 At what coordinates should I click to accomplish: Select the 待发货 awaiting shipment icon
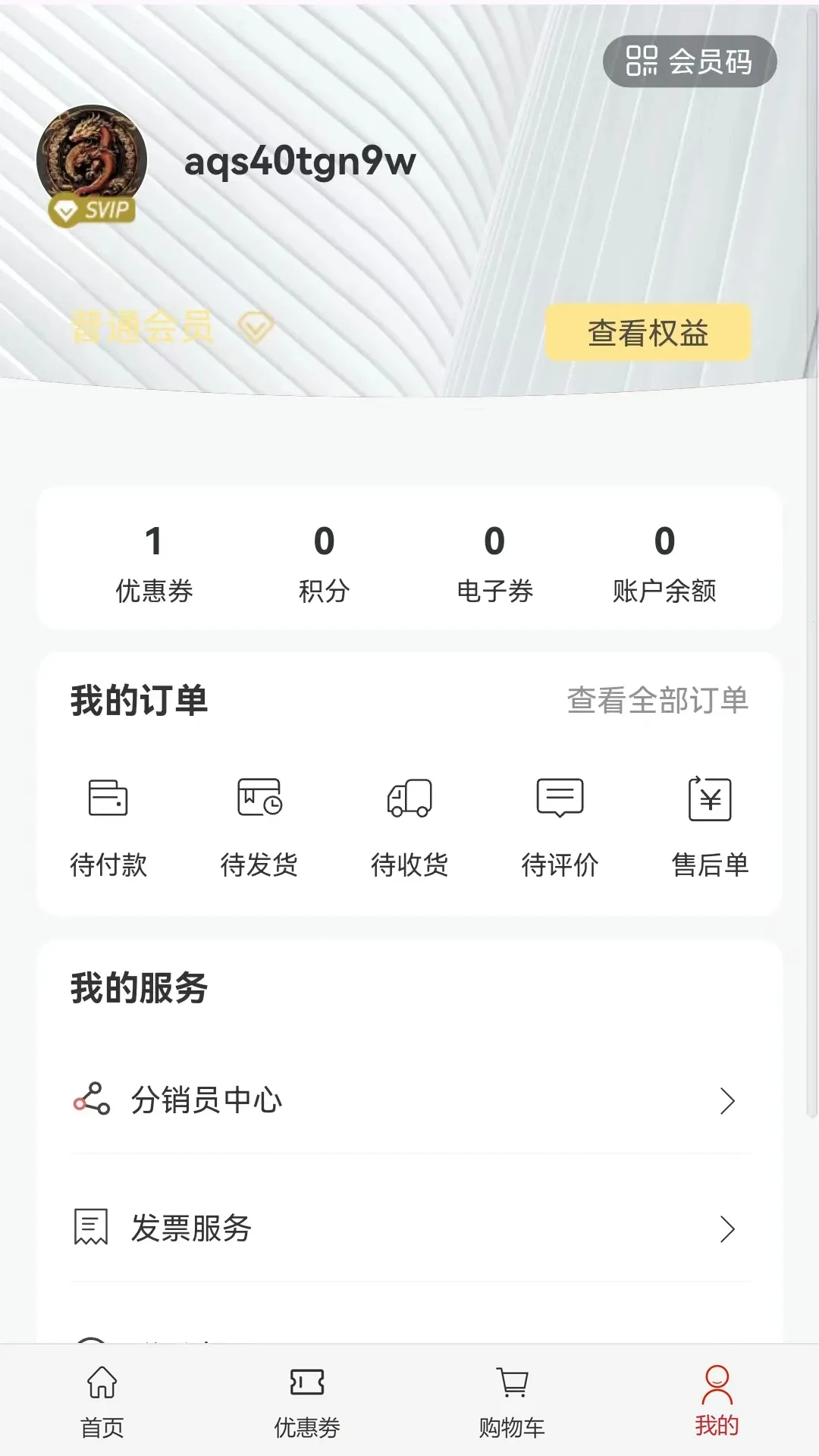(259, 797)
